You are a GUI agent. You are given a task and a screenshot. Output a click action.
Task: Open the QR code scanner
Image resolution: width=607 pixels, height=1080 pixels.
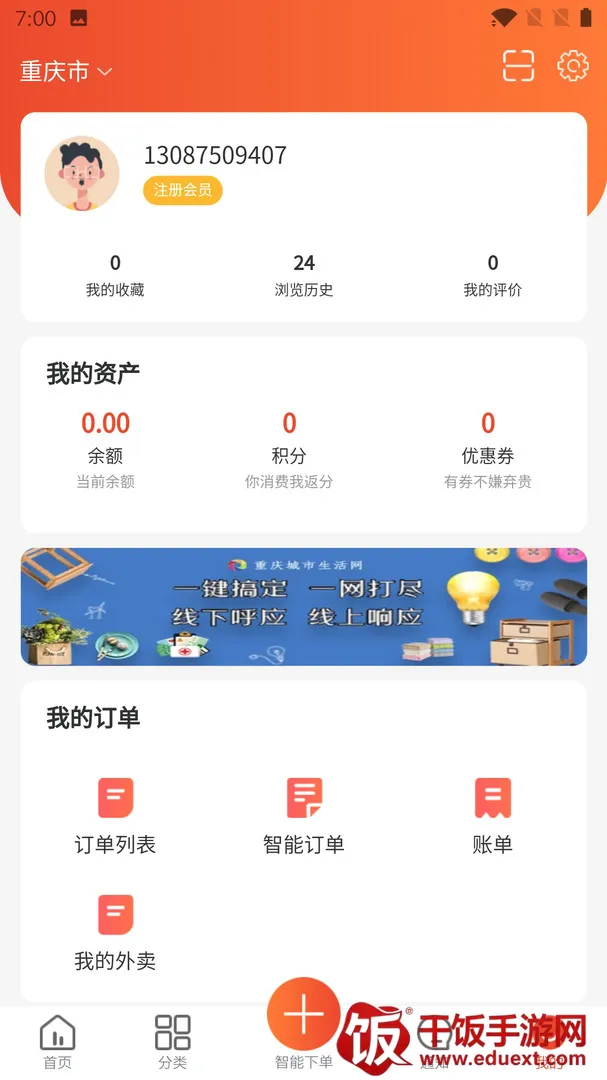[518, 66]
